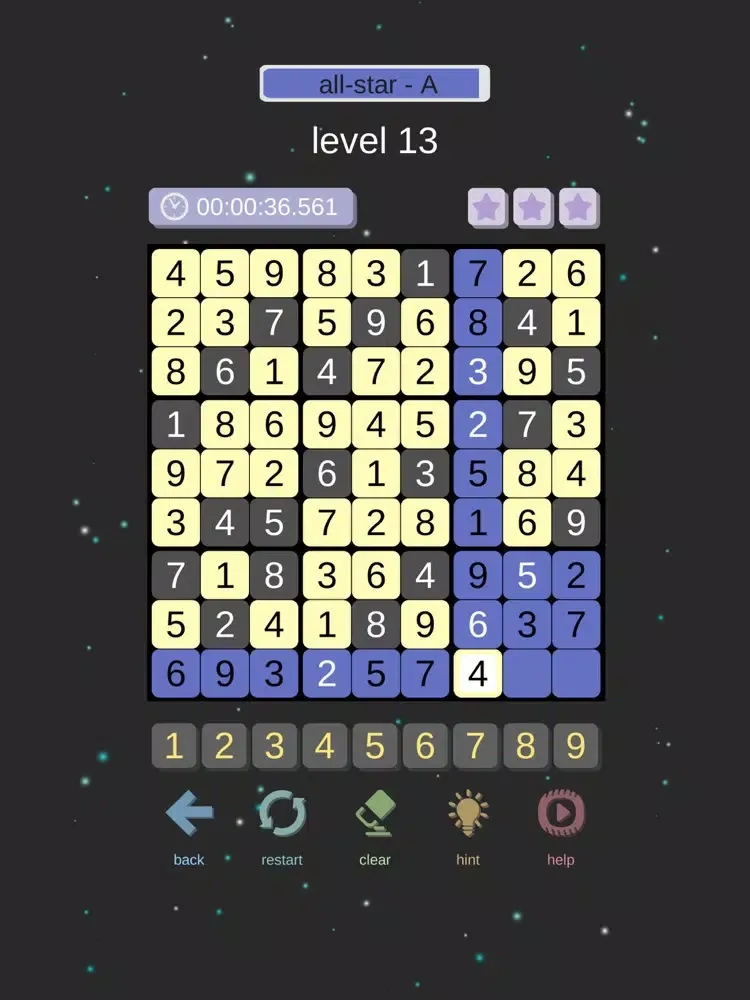The width and height of the screenshot is (750, 1000).
Task: Click the top-left grid cell containing 4
Action: click(175, 273)
